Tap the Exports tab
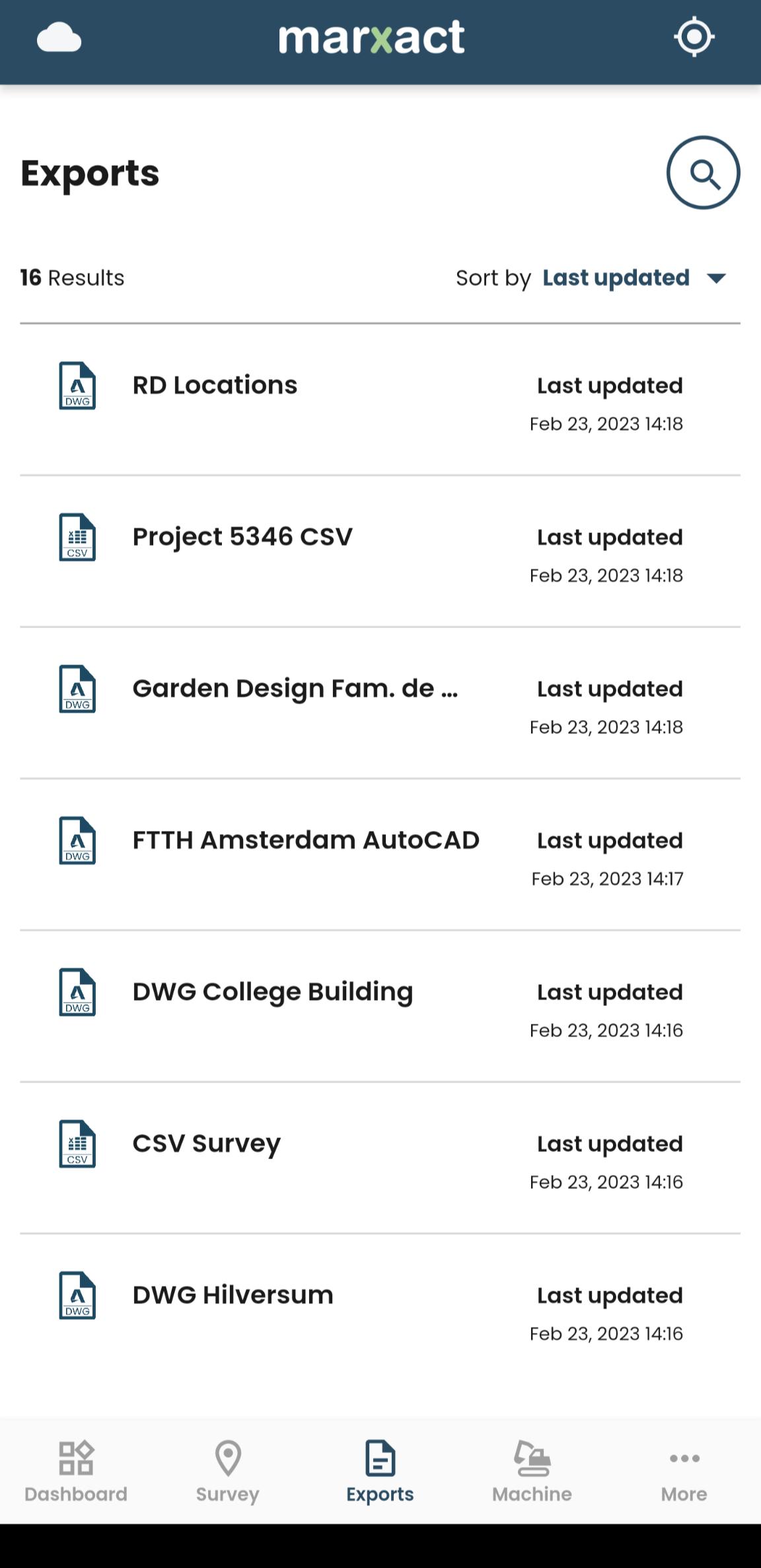The width and height of the screenshot is (761, 1568). pyautogui.click(x=380, y=1472)
